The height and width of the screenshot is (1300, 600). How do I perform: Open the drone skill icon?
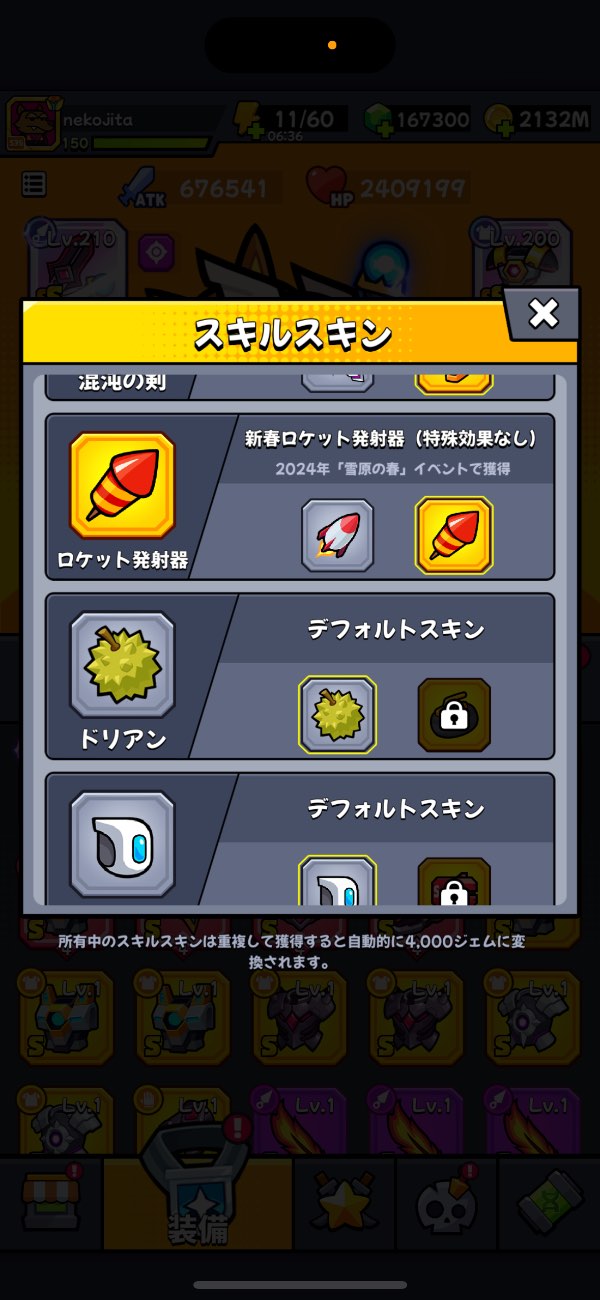pos(122,843)
